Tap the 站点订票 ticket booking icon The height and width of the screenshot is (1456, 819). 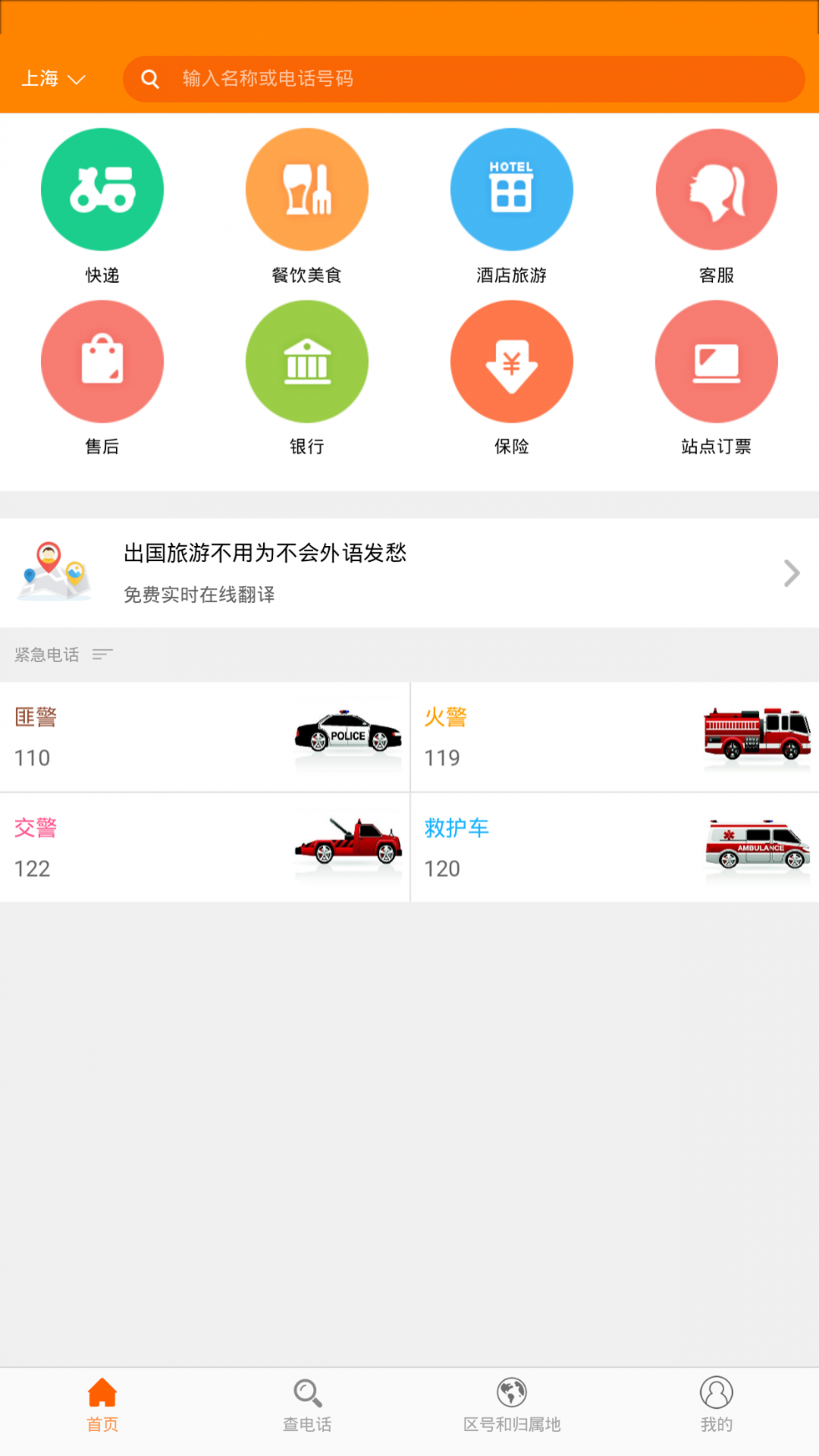click(x=717, y=361)
